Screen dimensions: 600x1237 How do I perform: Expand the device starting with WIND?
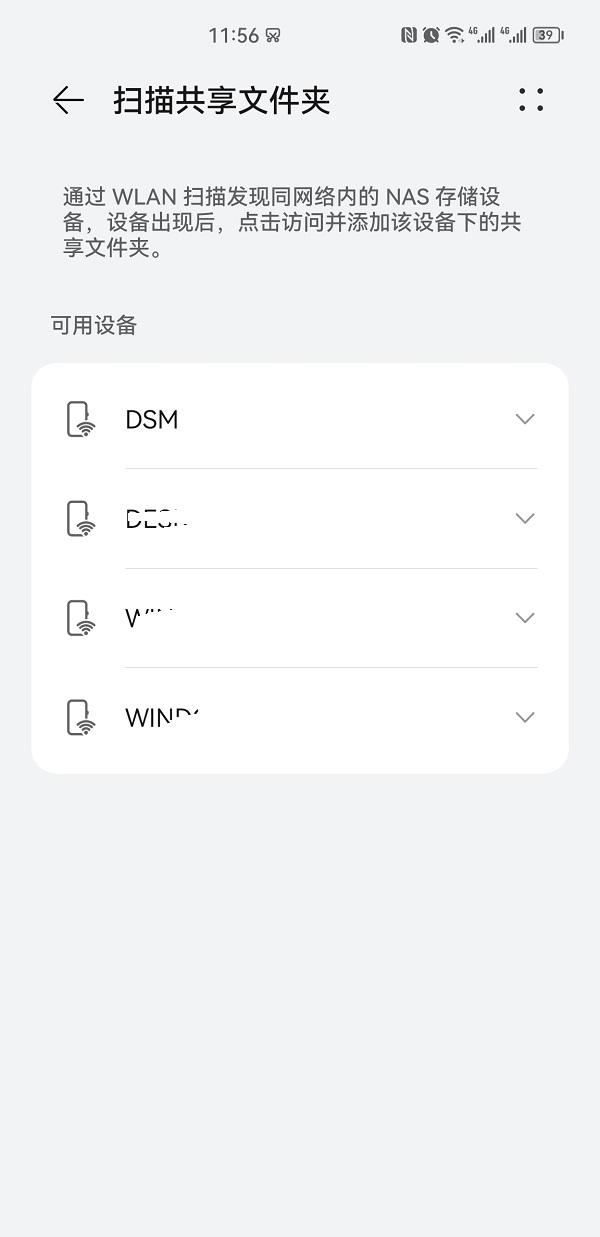tap(525, 717)
